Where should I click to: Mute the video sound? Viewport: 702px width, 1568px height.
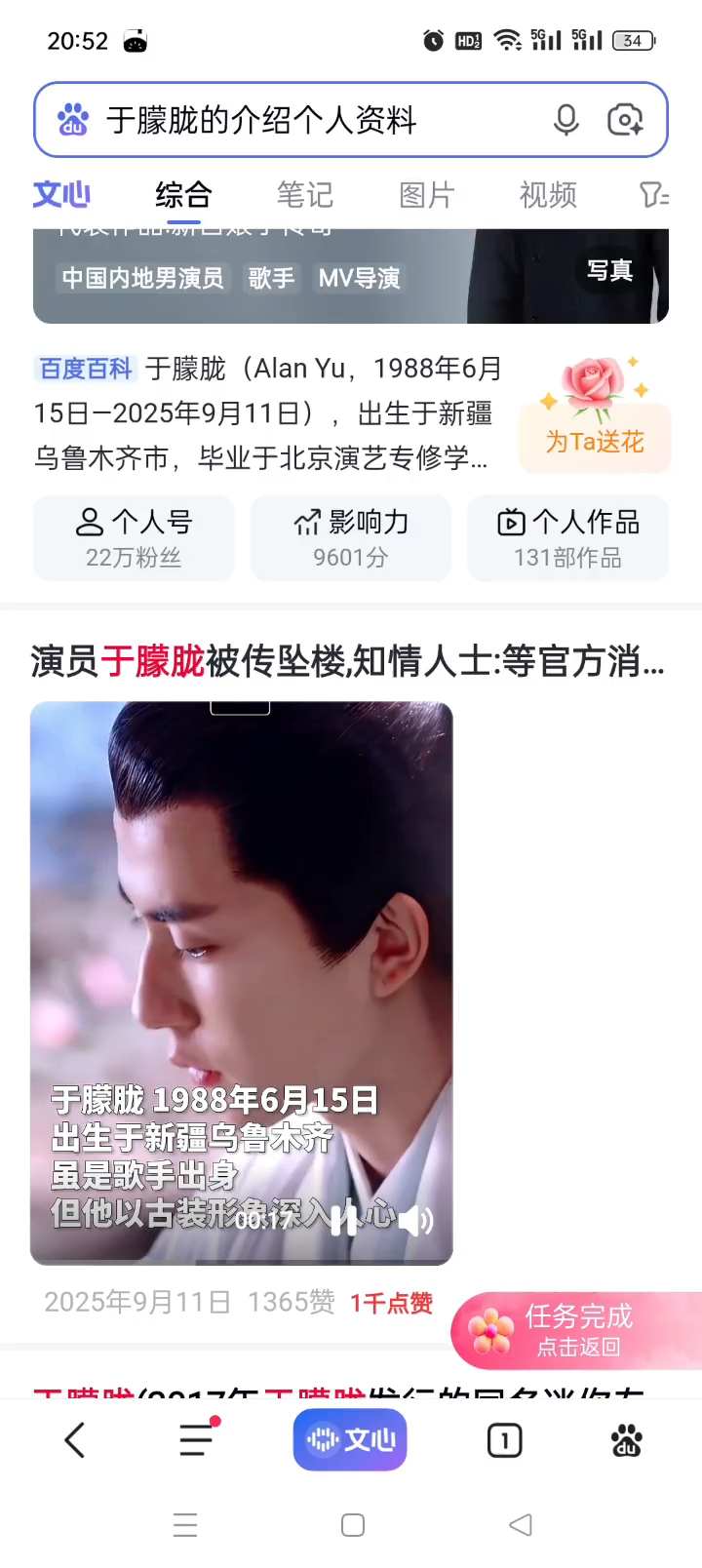pos(416,1220)
